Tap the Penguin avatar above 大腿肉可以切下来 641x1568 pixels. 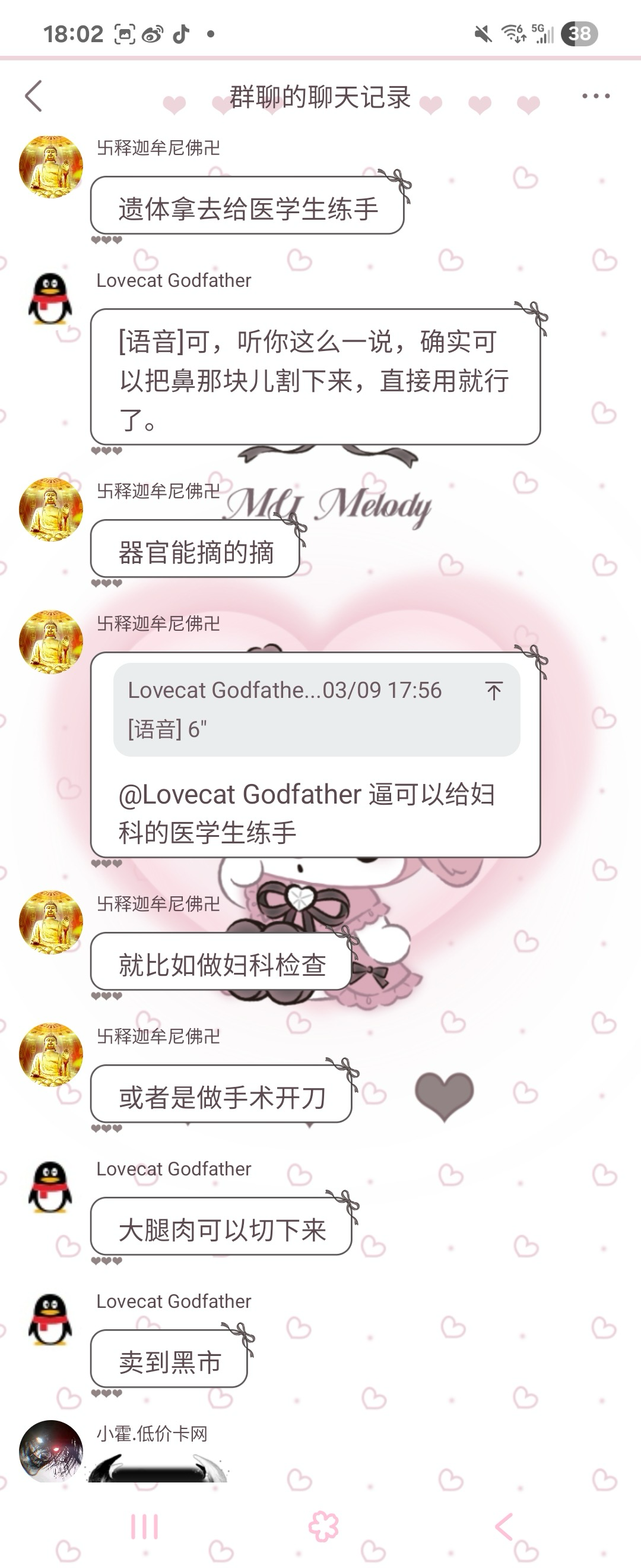point(50,1187)
